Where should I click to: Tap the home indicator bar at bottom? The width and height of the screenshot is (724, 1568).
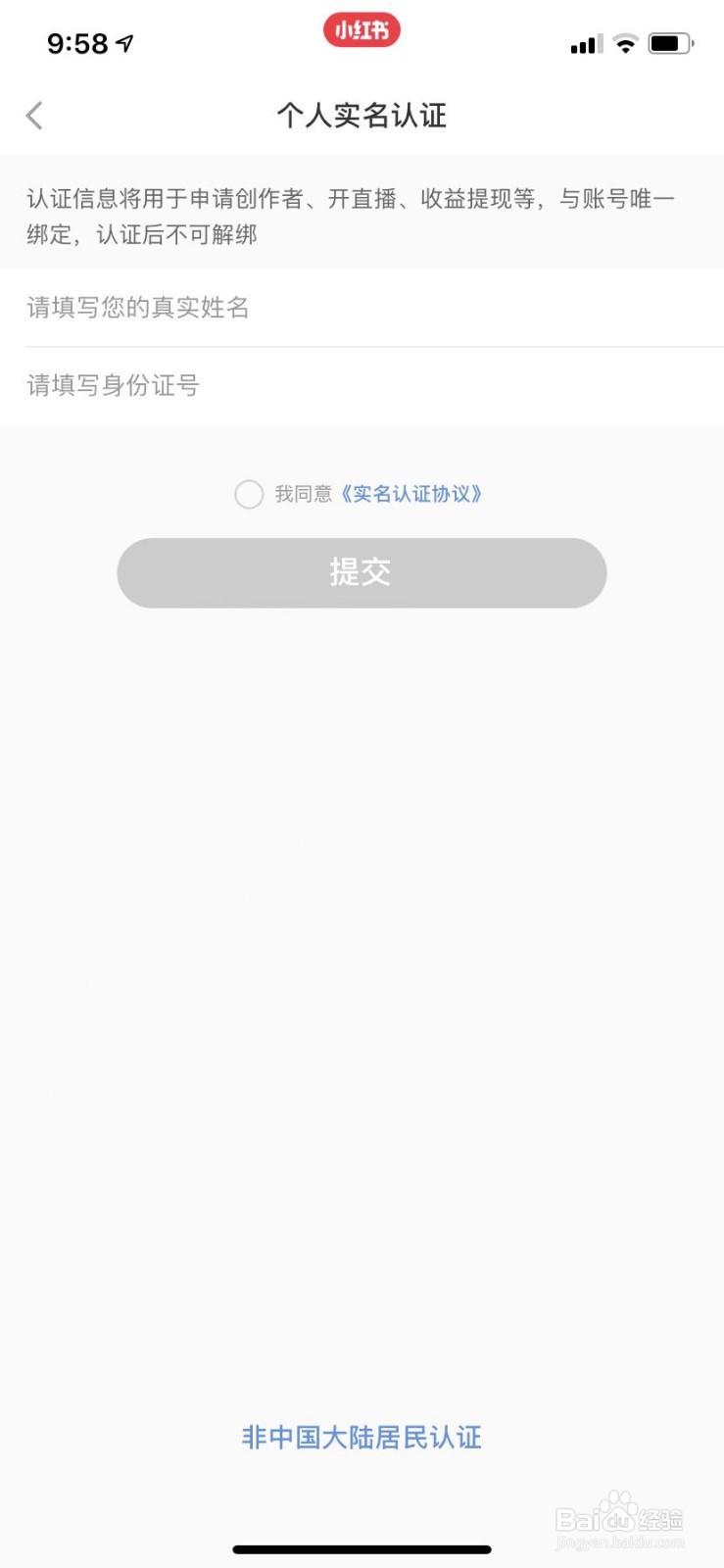(x=362, y=1549)
